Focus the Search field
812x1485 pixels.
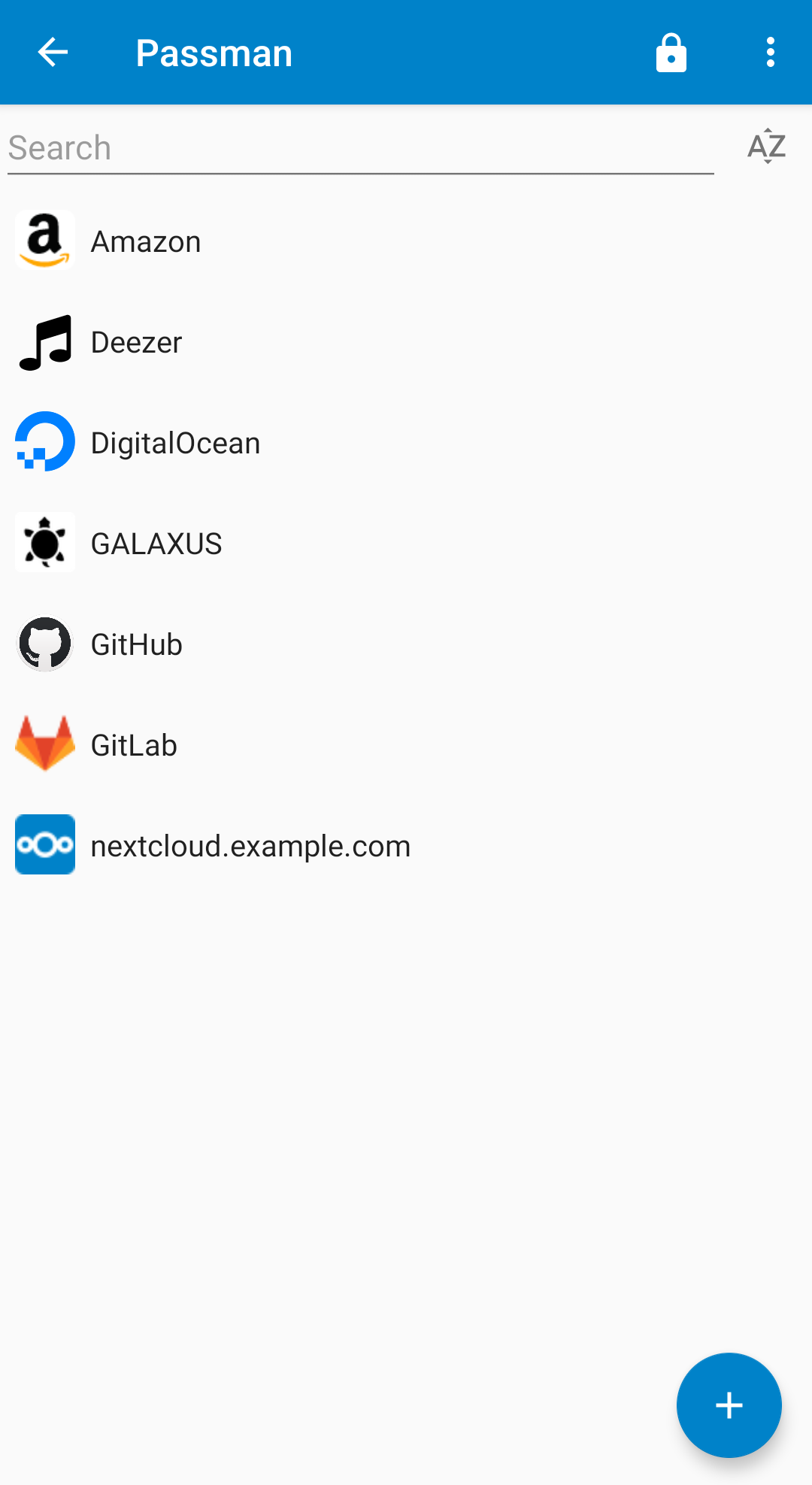coord(361,148)
